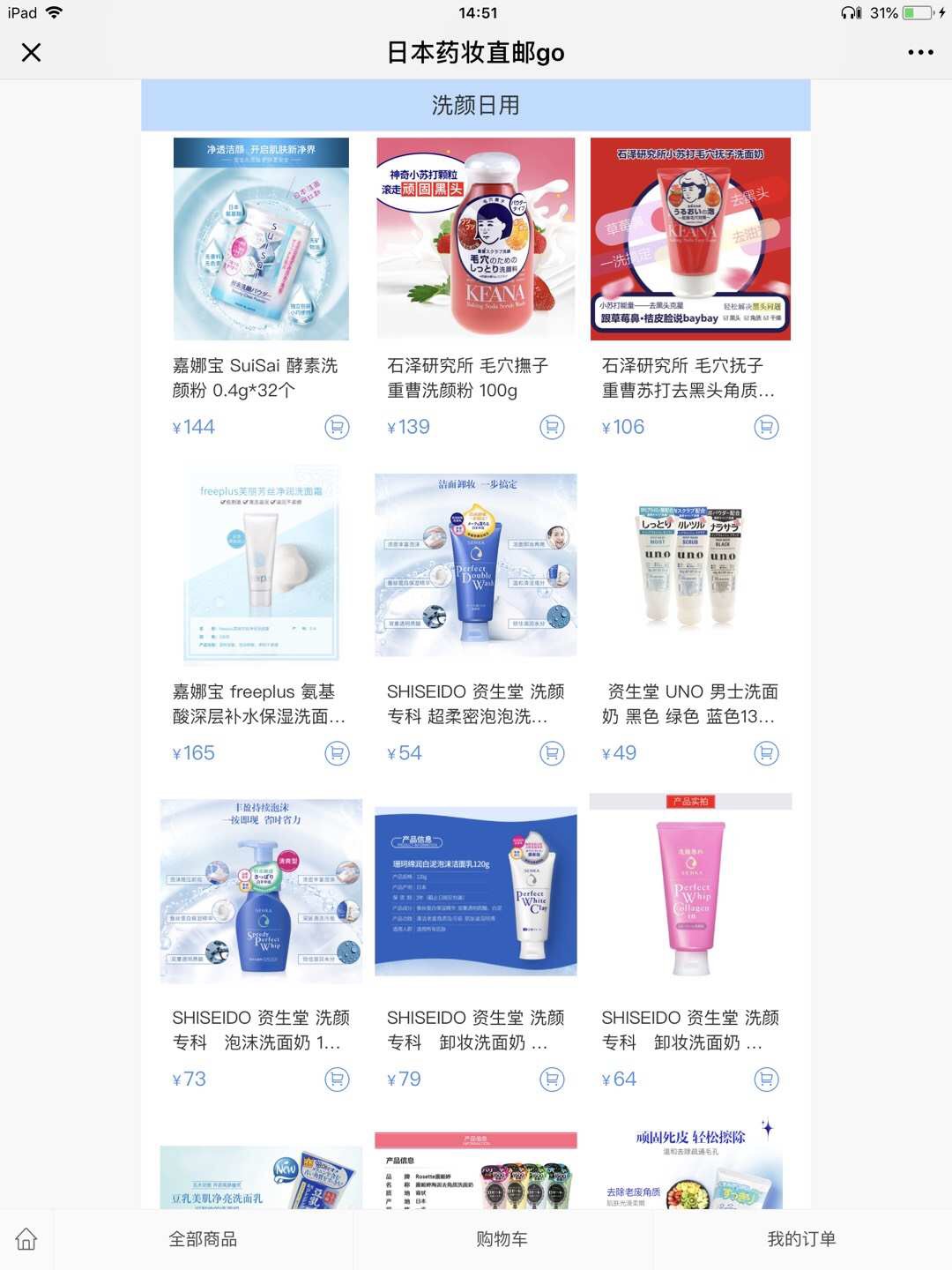Open 资生堂 UNO 男士洗面奶 product image
The width and height of the screenshot is (952, 1270).
[x=690, y=564]
